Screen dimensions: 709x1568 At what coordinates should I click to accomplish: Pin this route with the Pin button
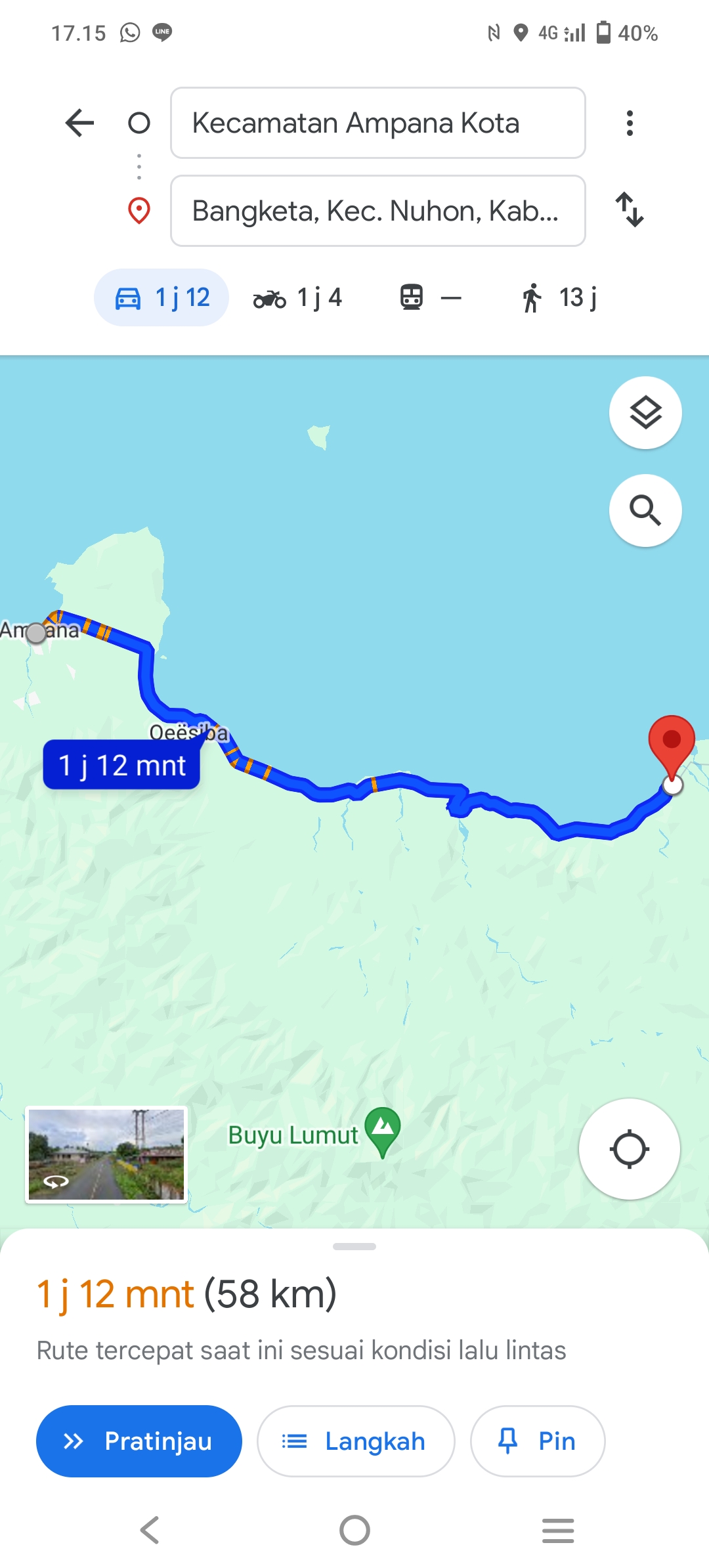(538, 1441)
